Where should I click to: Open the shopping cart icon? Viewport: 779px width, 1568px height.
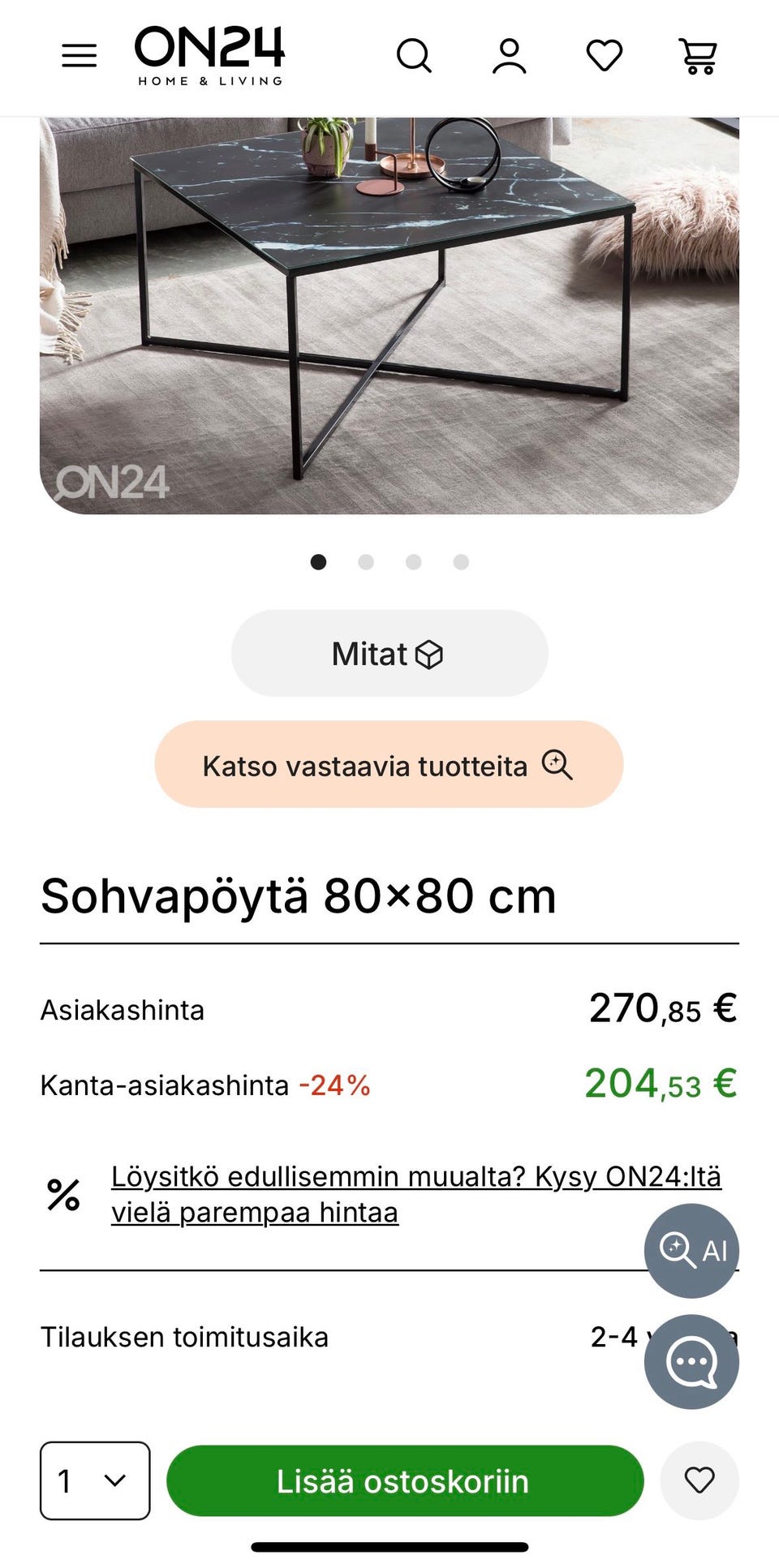(x=699, y=56)
